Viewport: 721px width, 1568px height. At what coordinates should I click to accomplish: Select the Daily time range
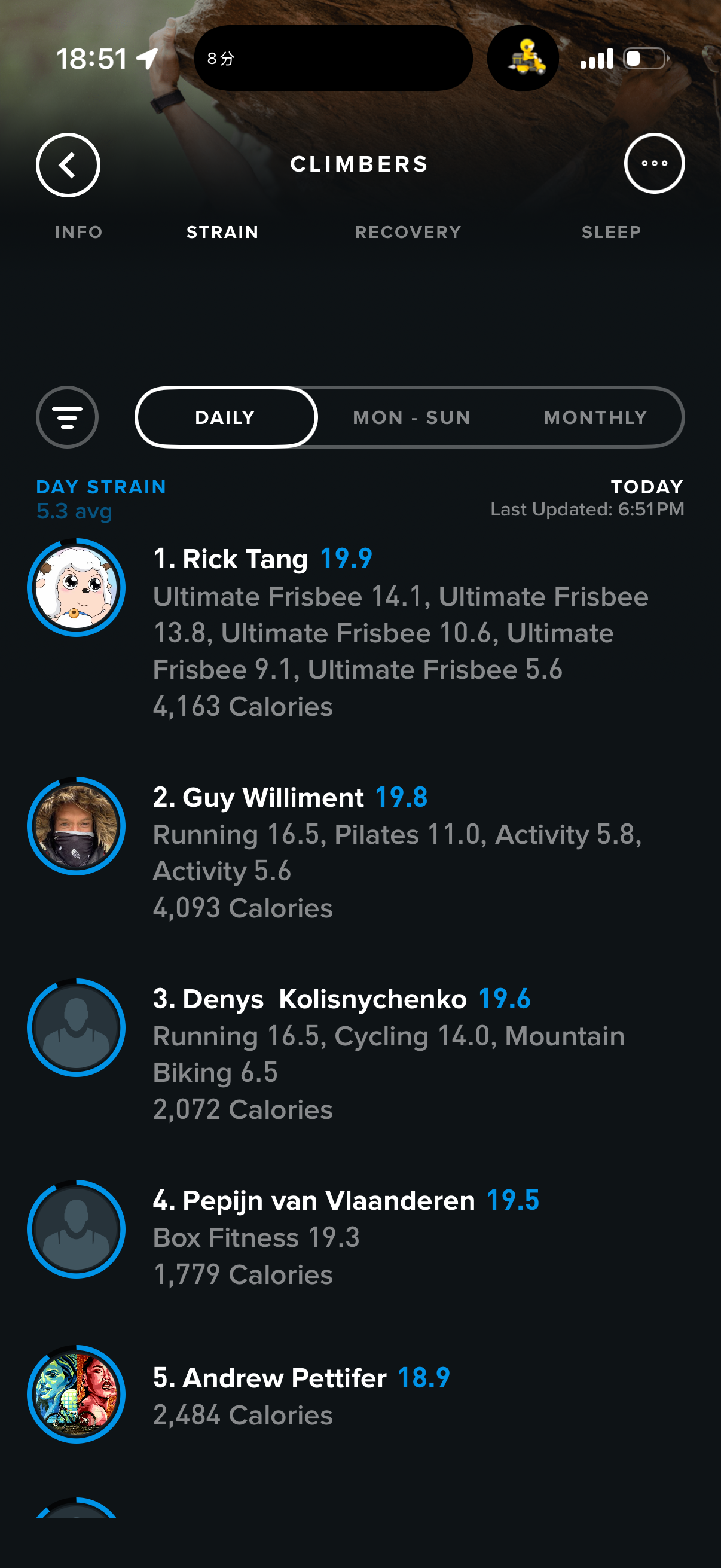pyautogui.click(x=226, y=417)
